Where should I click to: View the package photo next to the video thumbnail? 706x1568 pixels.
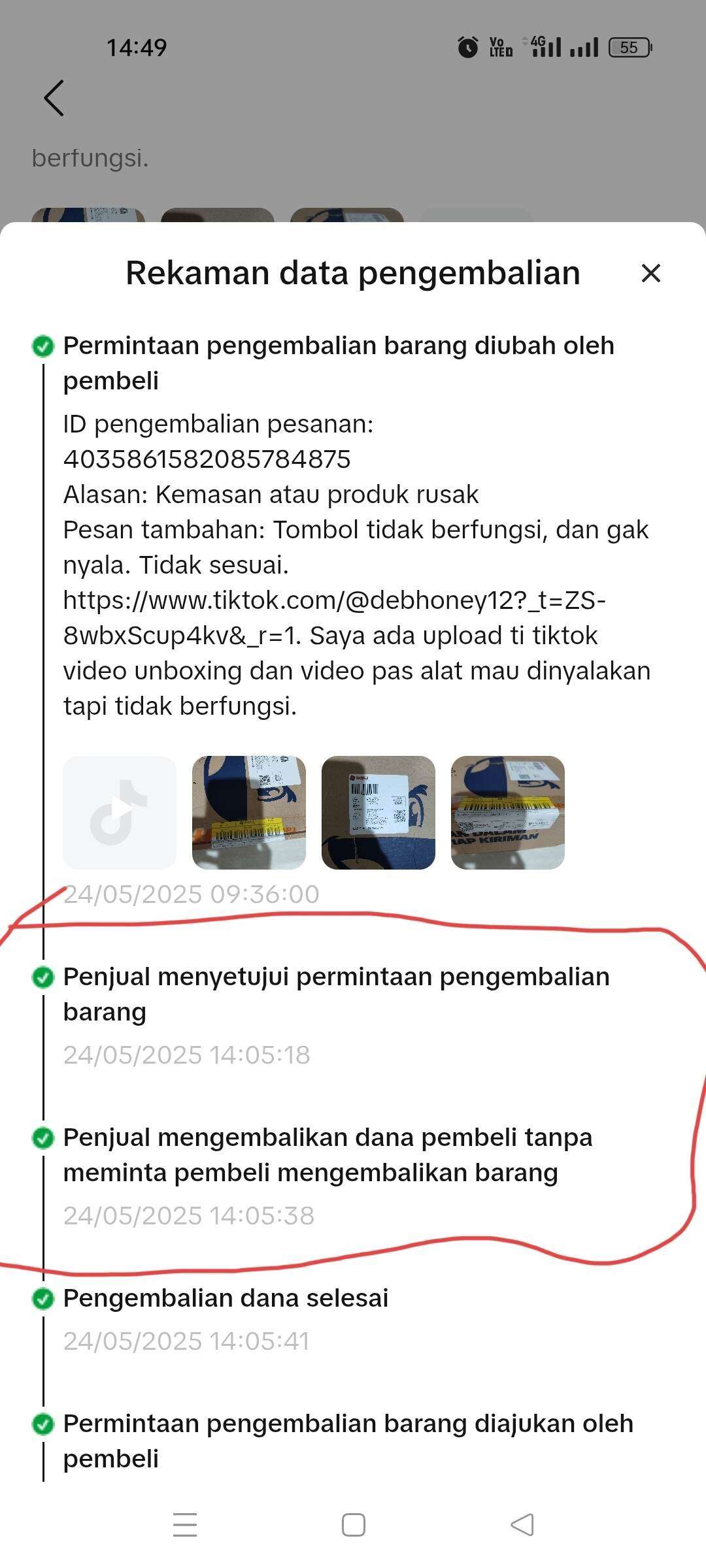[249, 813]
